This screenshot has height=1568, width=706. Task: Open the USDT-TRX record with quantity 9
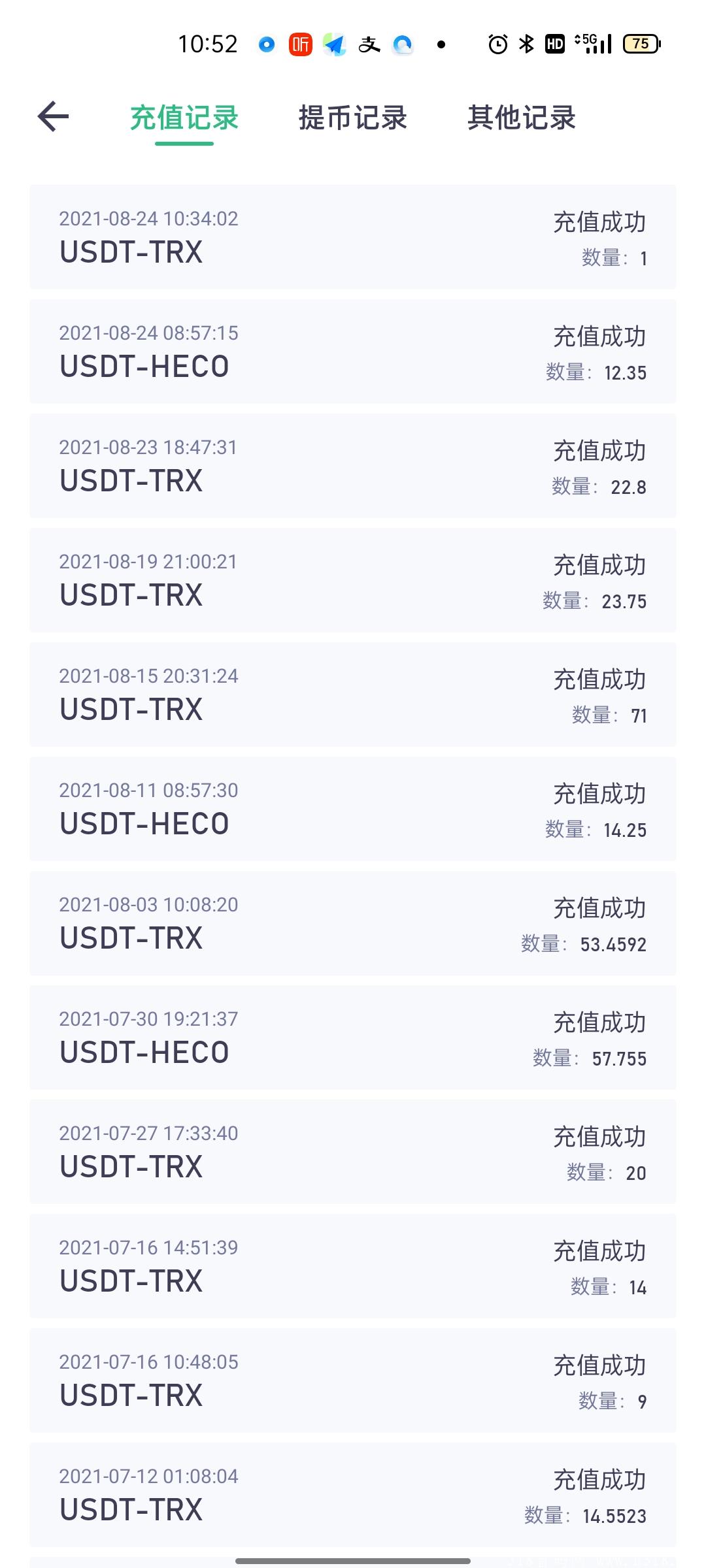[x=353, y=1380]
